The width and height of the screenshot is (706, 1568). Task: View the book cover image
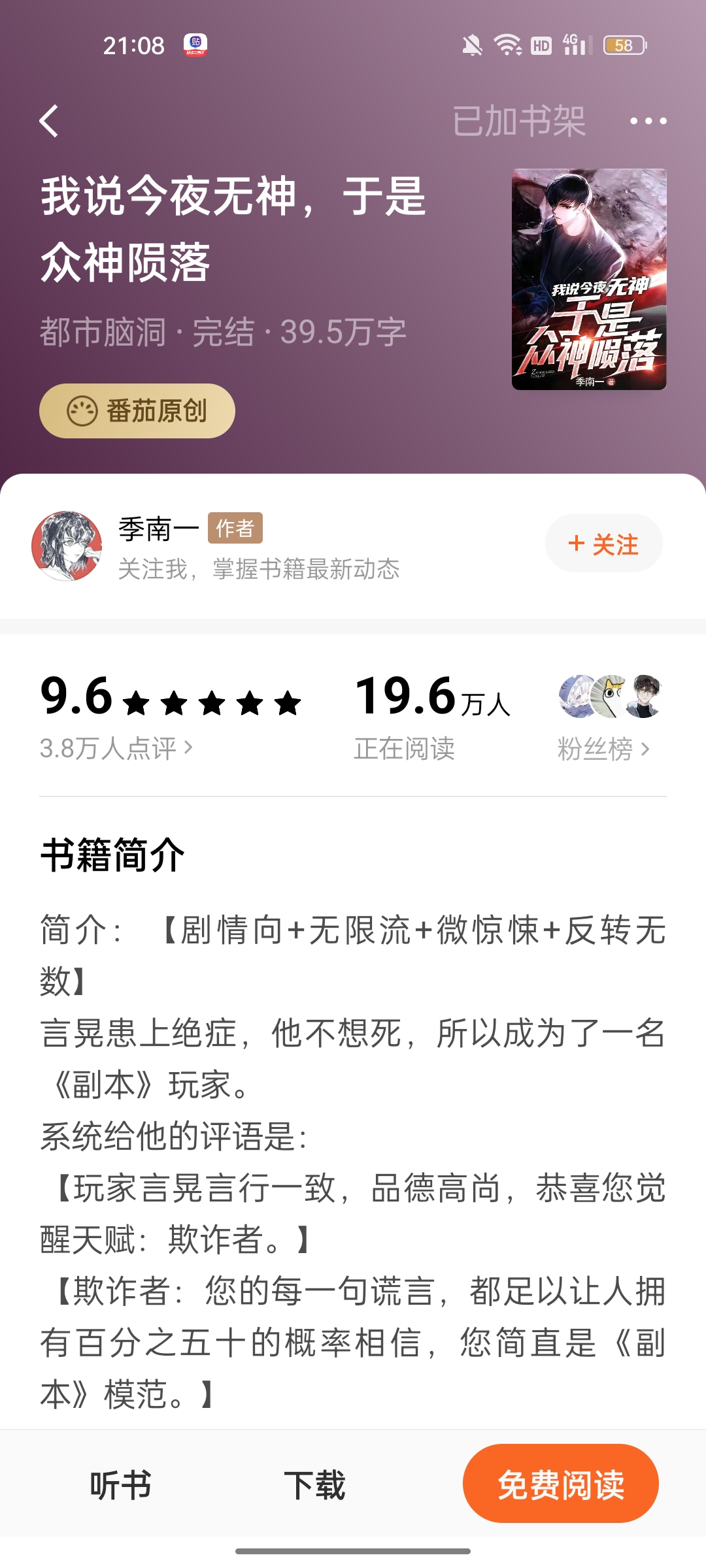(588, 279)
